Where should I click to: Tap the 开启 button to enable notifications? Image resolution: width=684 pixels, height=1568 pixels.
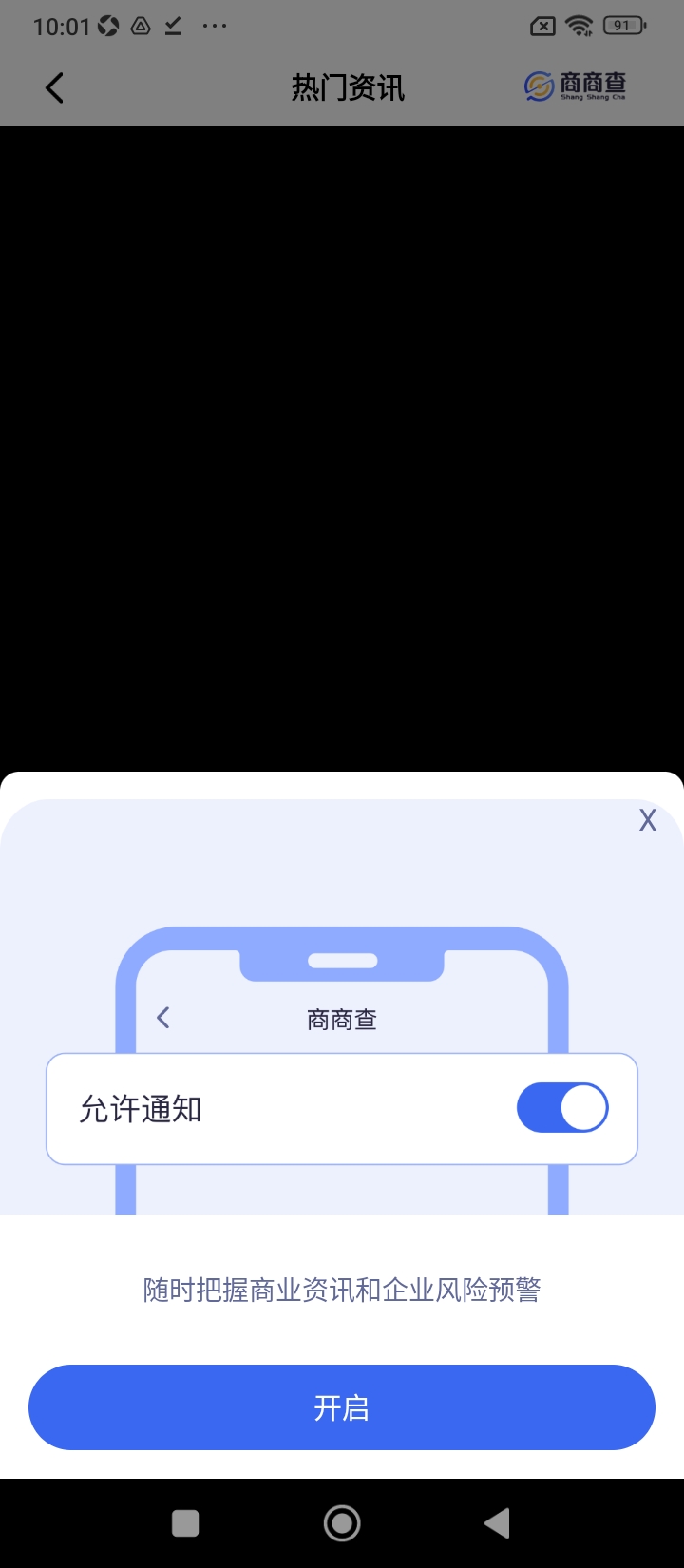[x=342, y=1407]
